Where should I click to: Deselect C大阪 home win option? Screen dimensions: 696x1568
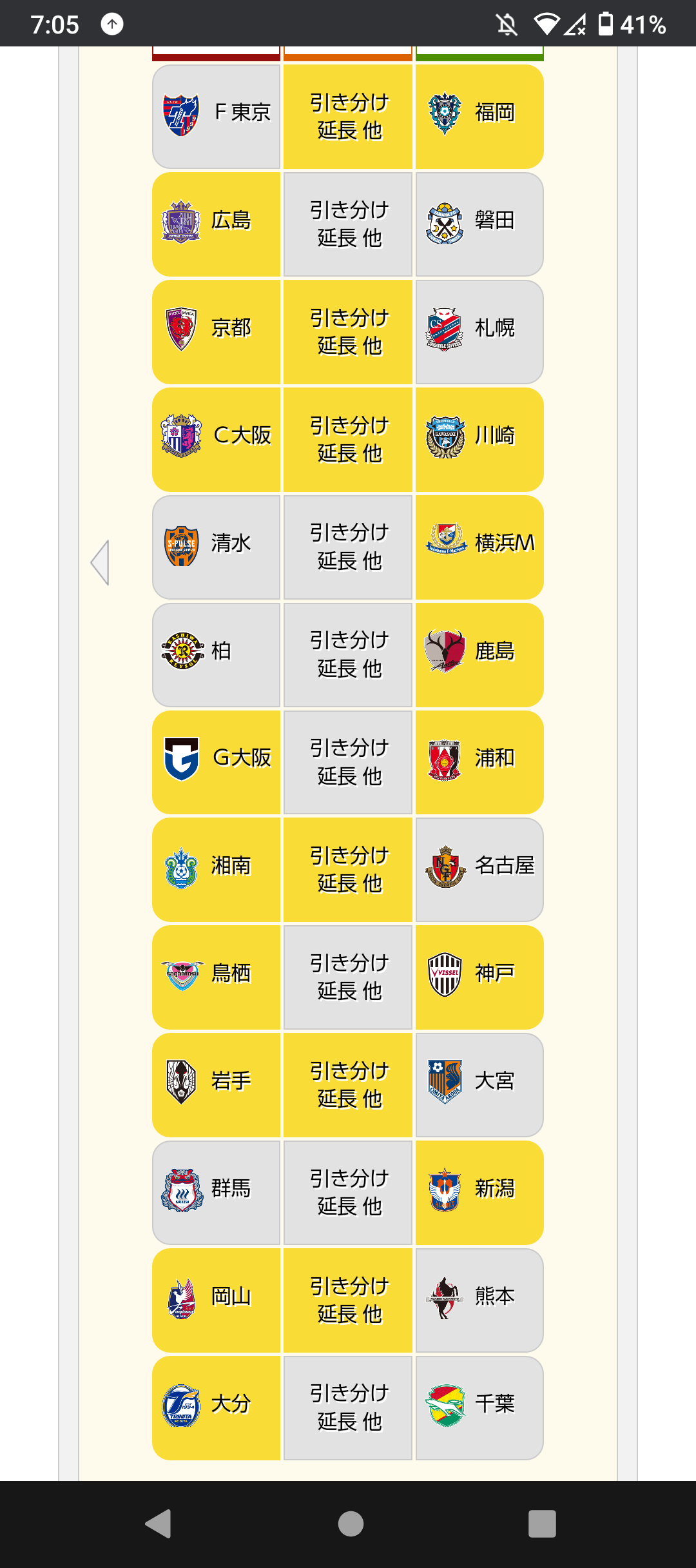[217, 440]
